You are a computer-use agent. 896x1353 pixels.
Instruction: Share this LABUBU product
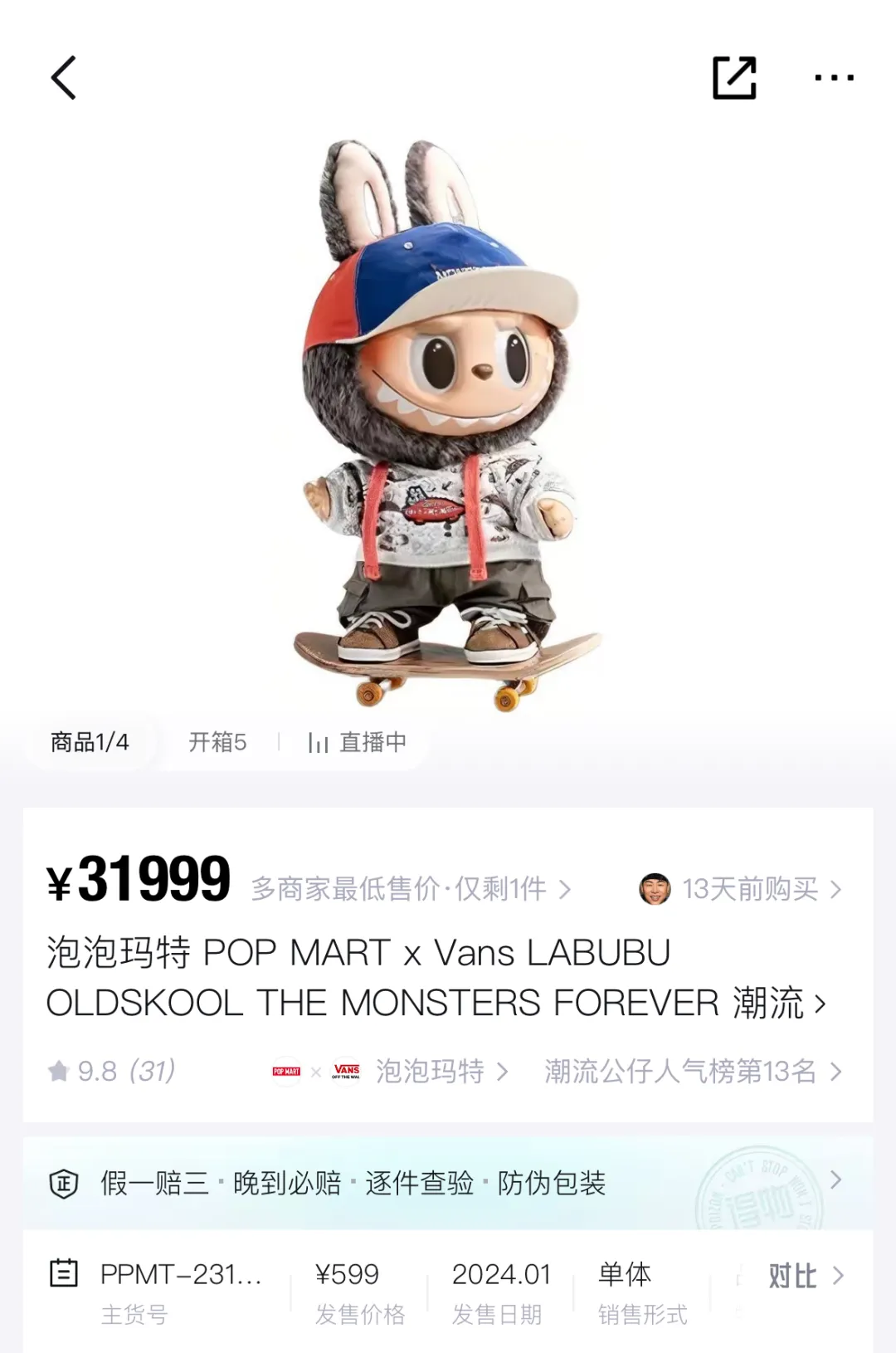pos(734,78)
